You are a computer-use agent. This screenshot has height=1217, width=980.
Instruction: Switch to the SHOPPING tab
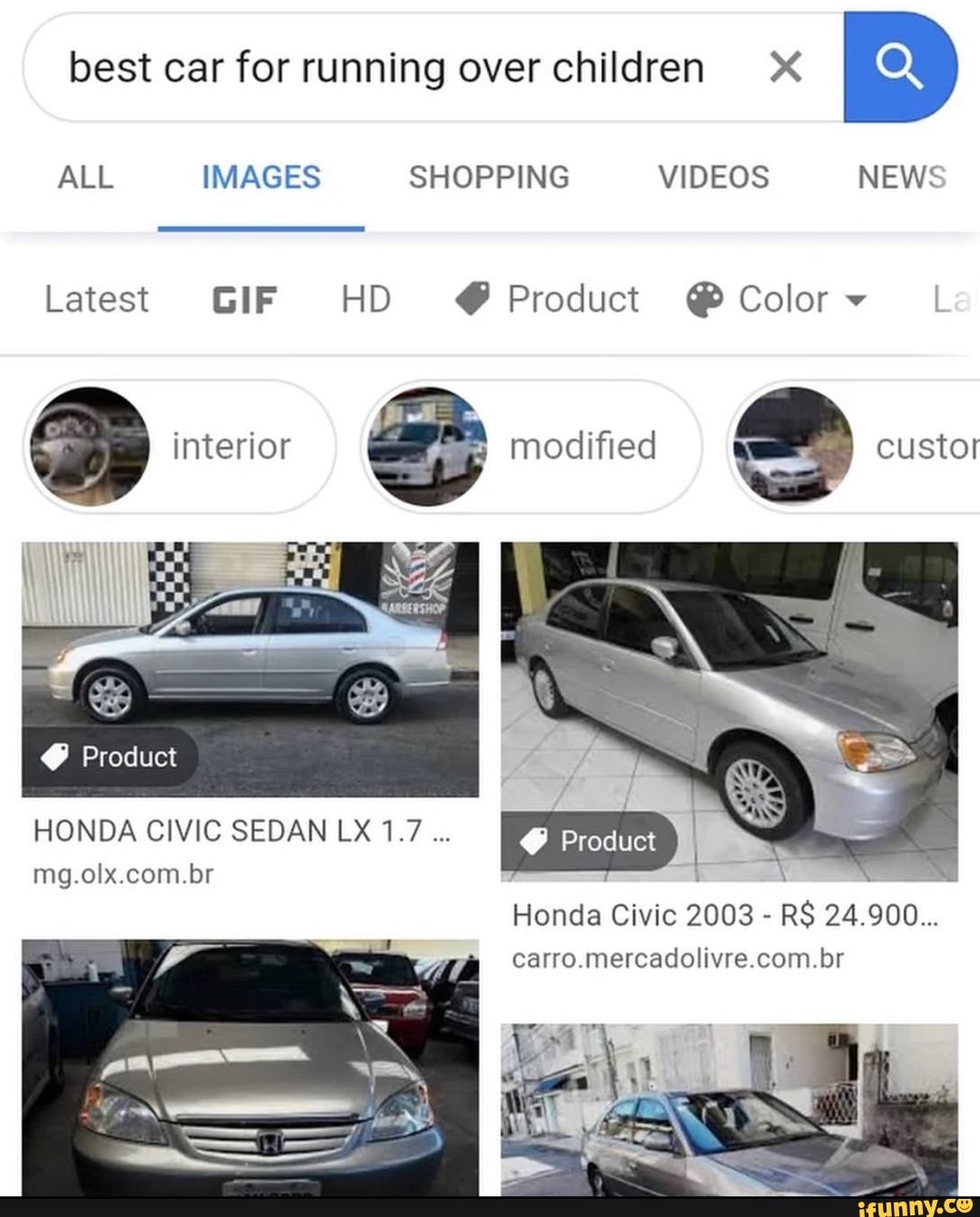(488, 177)
